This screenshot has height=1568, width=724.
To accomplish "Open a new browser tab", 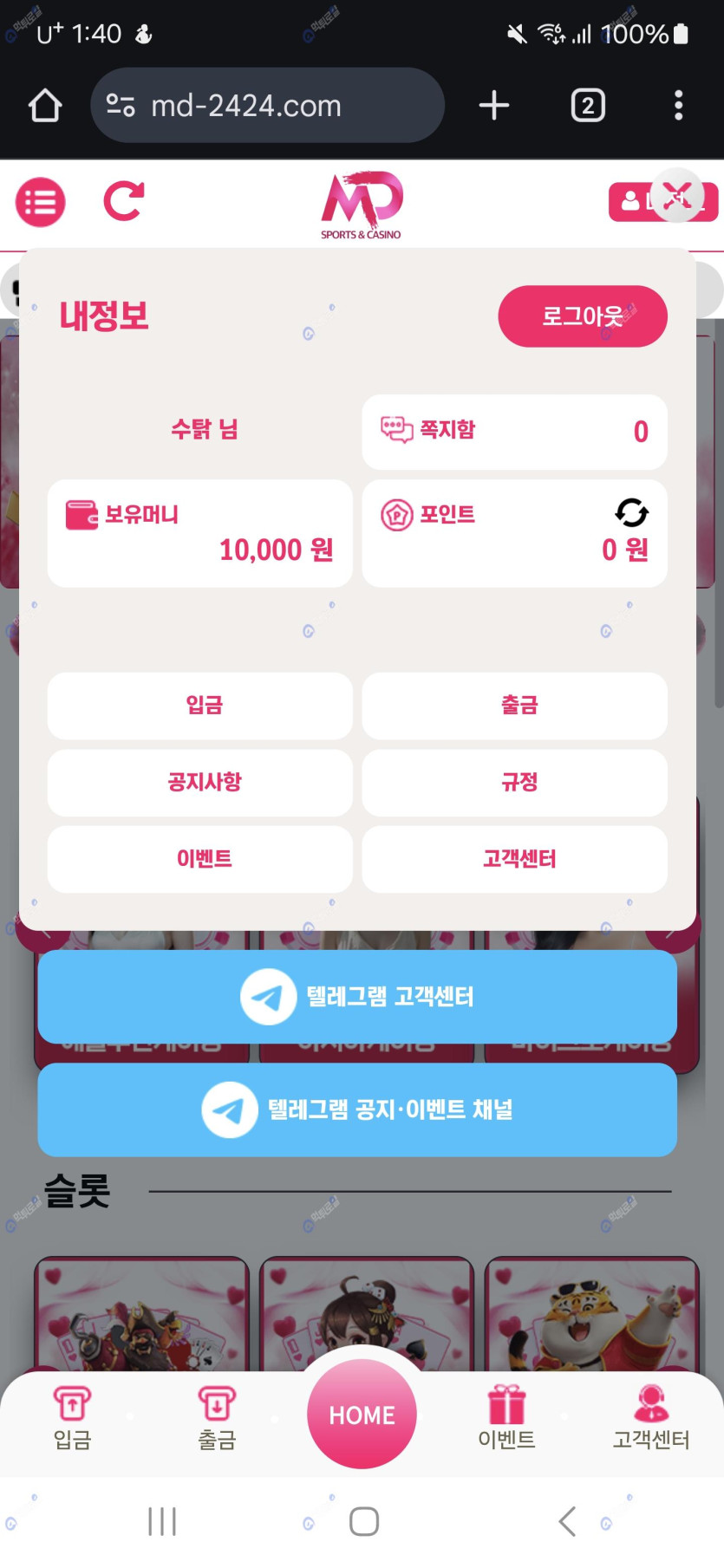I will coord(493,106).
